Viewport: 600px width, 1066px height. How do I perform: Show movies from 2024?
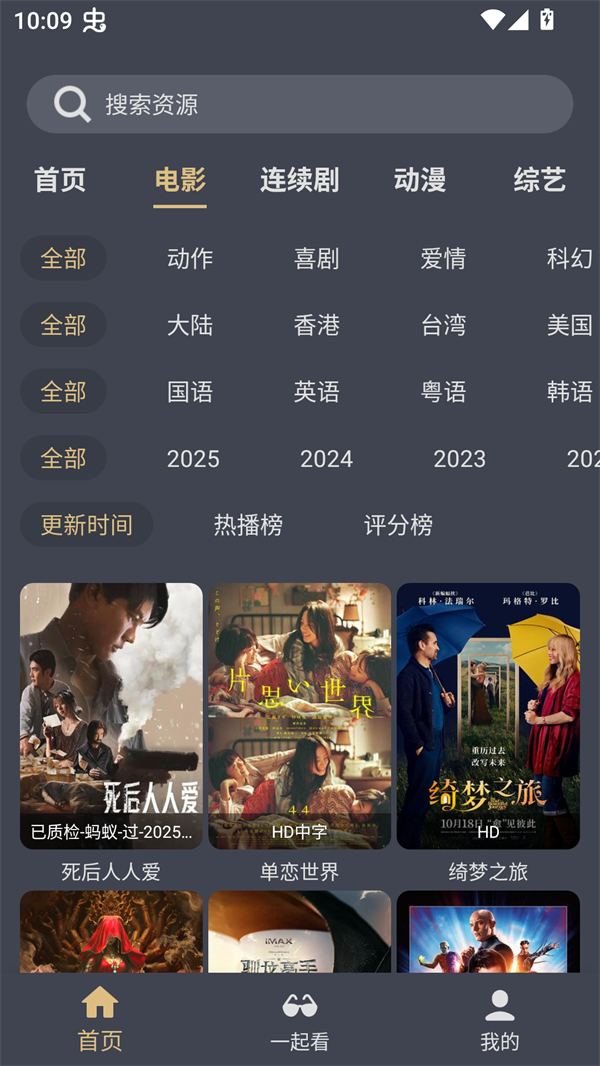(x=326, y=459)
